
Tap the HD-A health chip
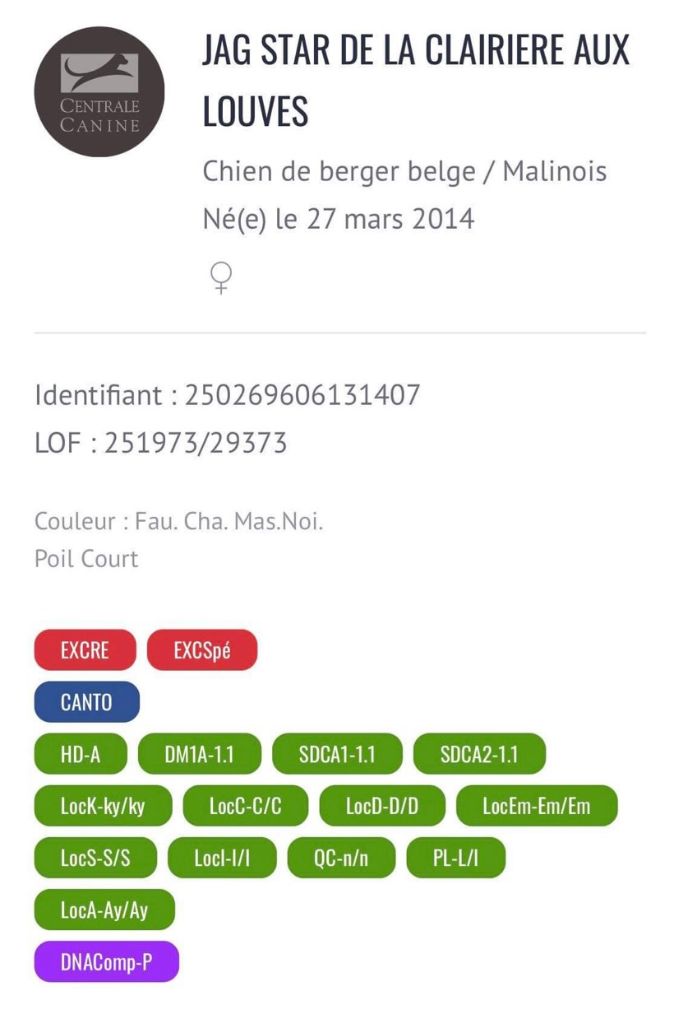tap(81, 754)
